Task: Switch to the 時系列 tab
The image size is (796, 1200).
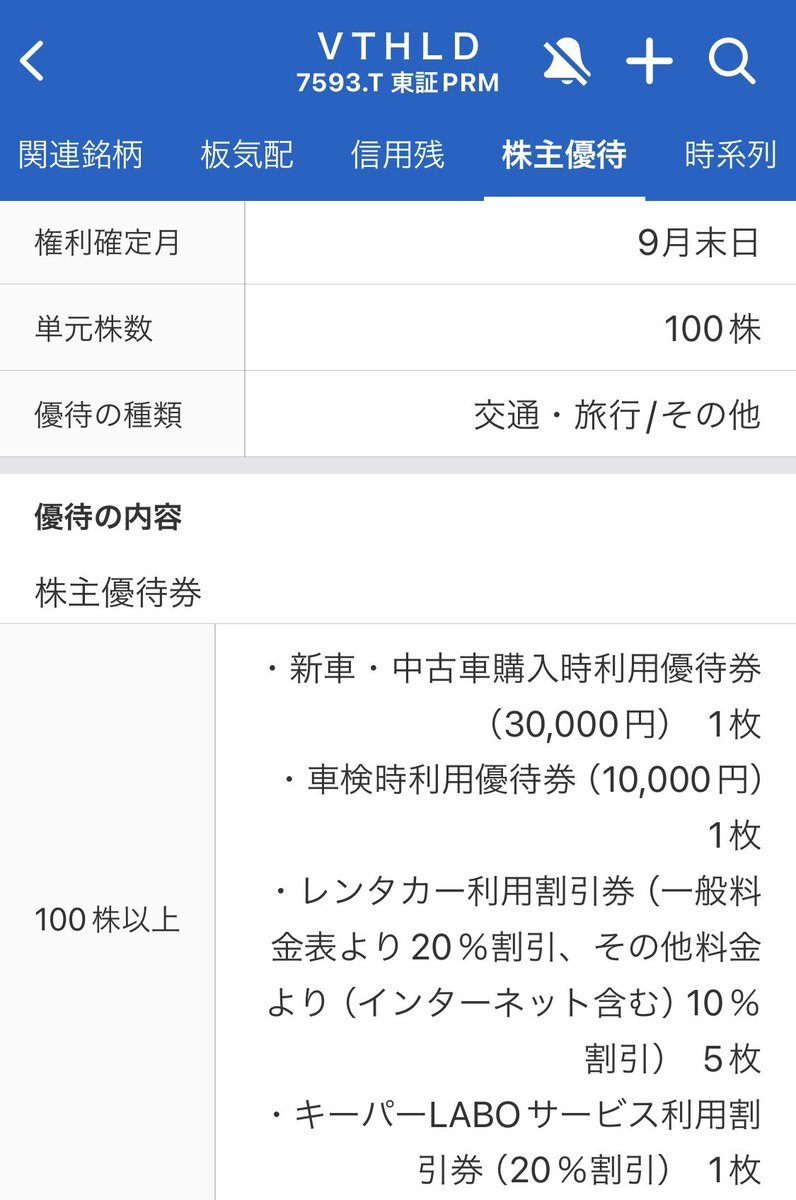Action: (x=729, y=156)
